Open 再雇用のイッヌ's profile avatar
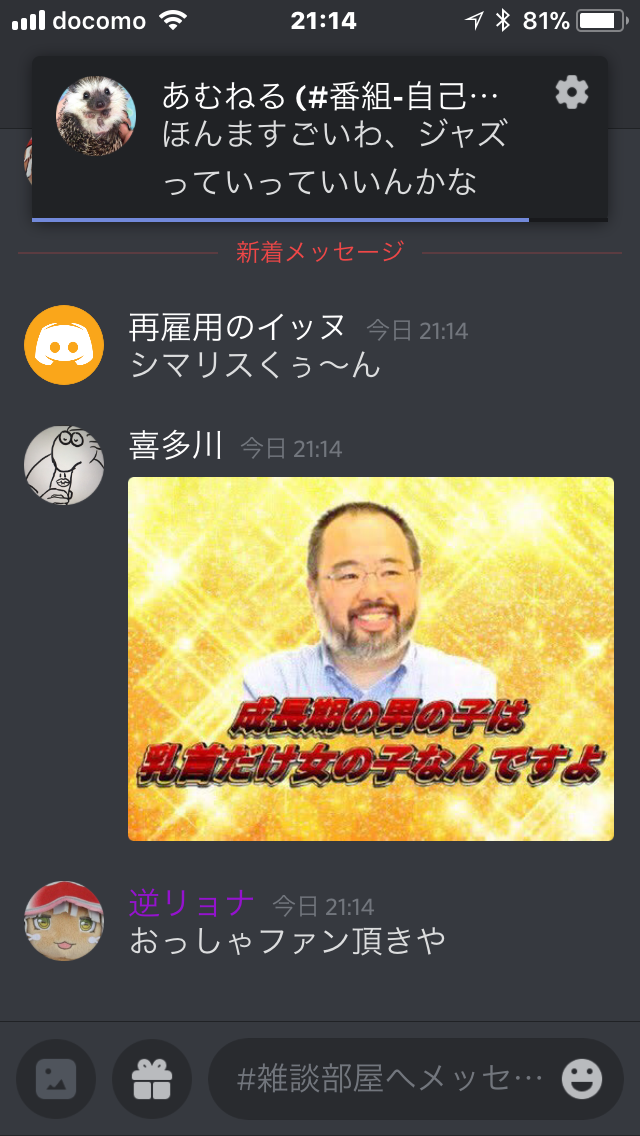The width and height of the screenshot is (640, 1136). (x=64, y=345)
